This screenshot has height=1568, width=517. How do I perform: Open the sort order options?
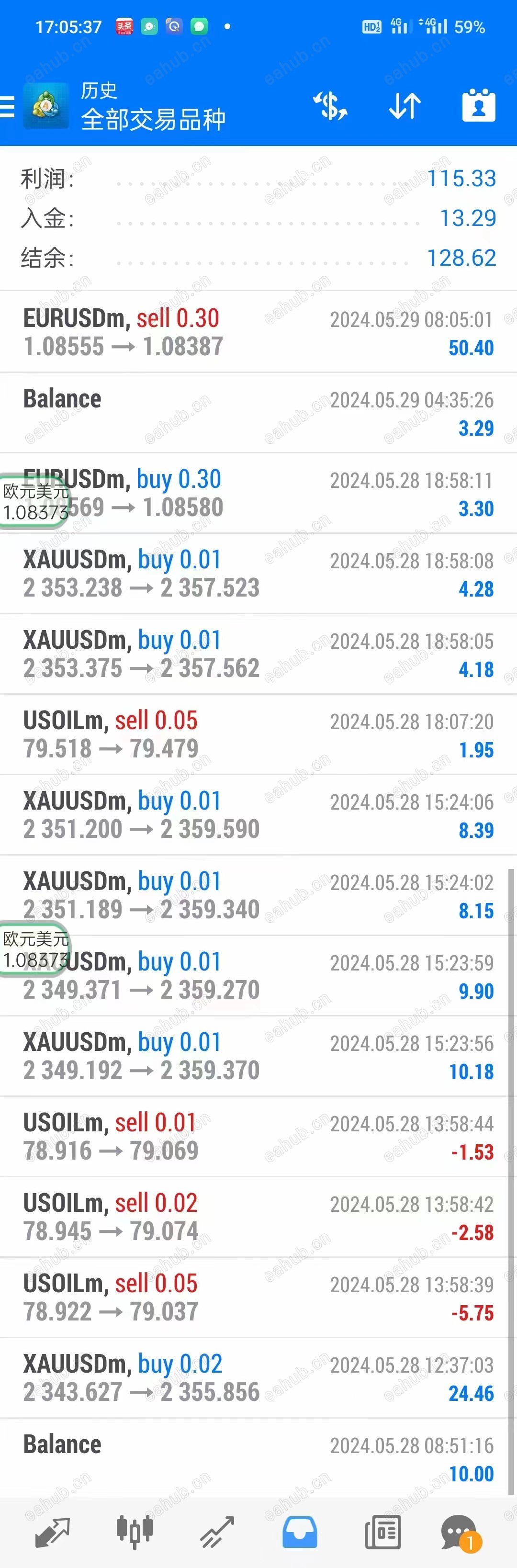pyautogui.click(x=405, y=106)
